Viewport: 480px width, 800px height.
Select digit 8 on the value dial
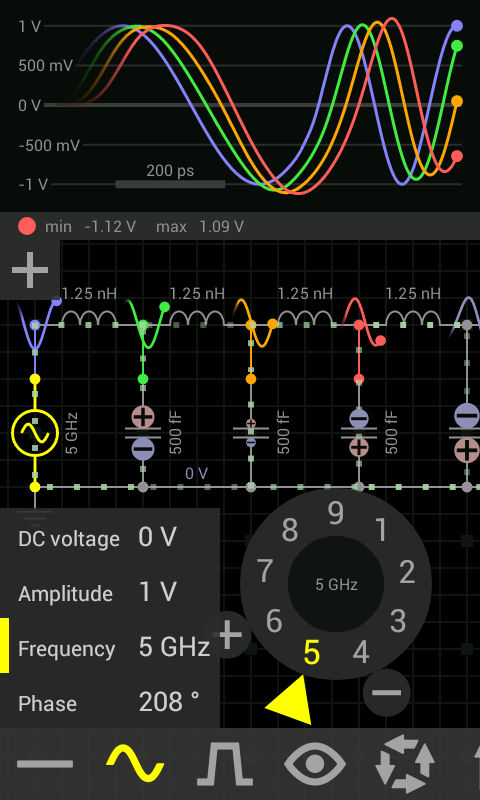(290, 531)
